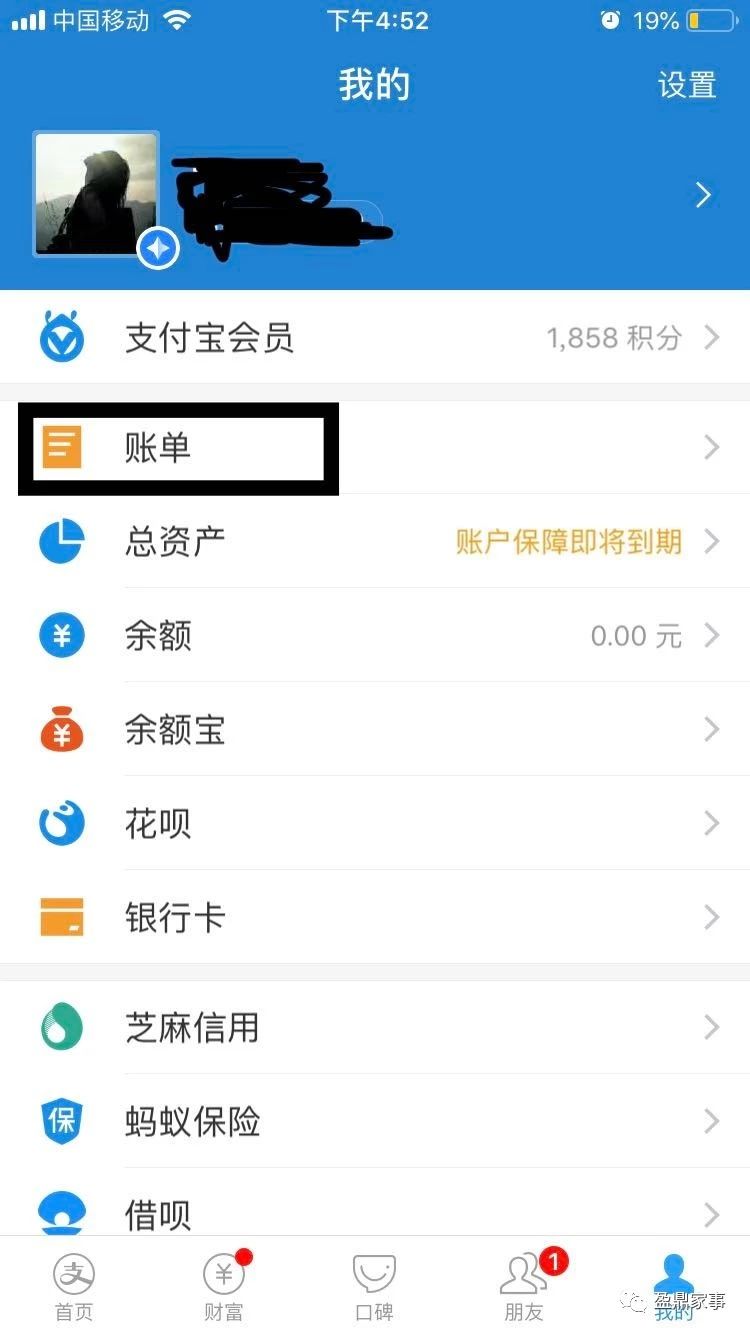The image size is (750, 1334).
Task: Open the profile header with avatar
Action: click(375, 197)
